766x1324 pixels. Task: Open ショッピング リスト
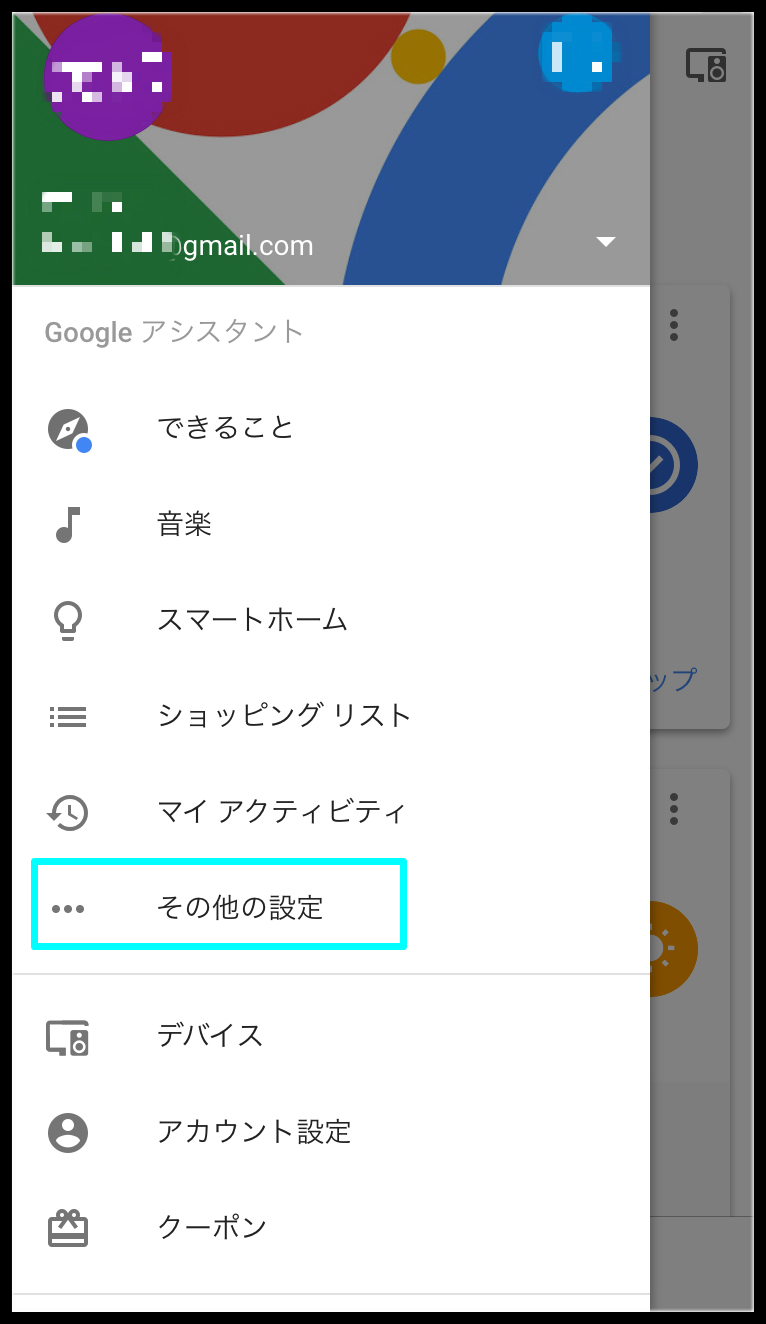[331, 716]
